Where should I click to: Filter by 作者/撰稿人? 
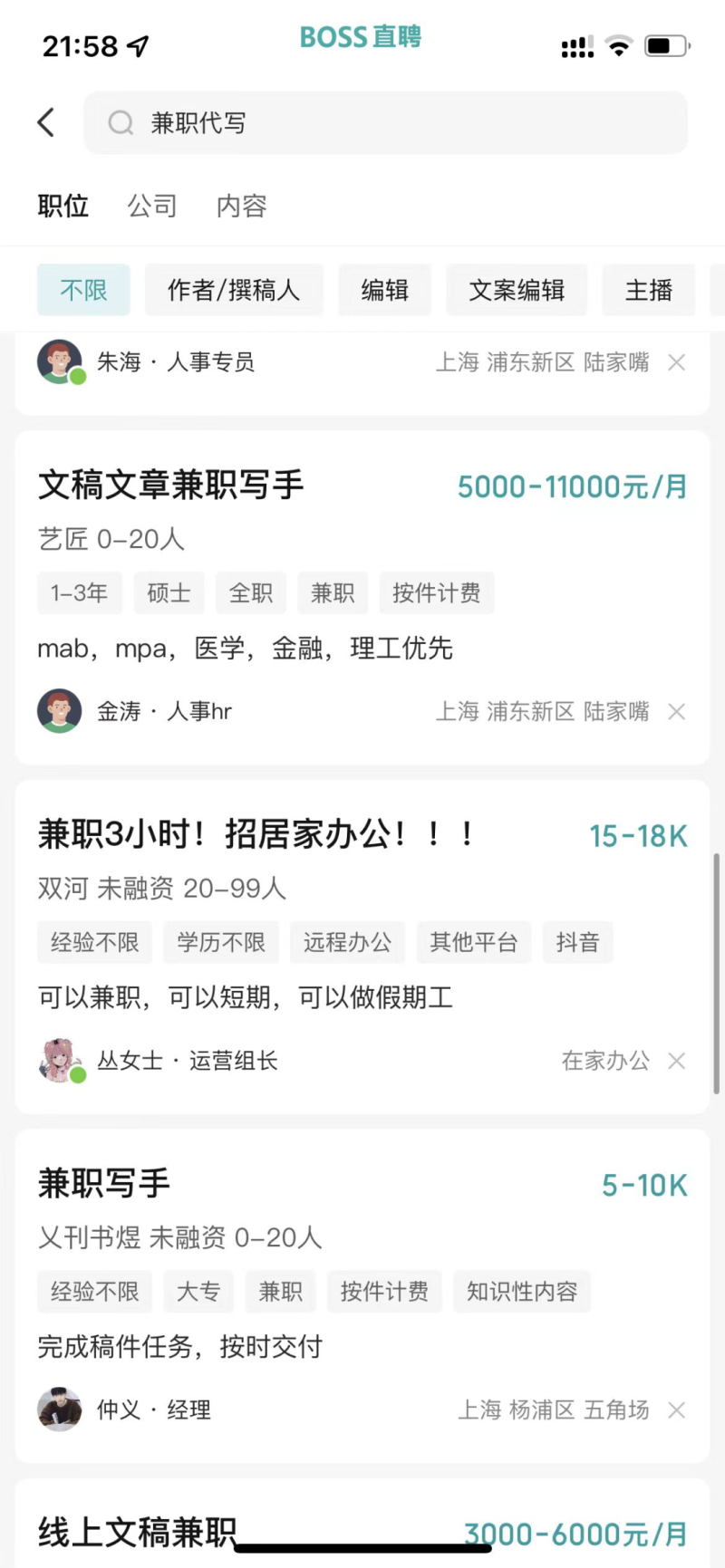pyautogui.click(x=234, y=290)
